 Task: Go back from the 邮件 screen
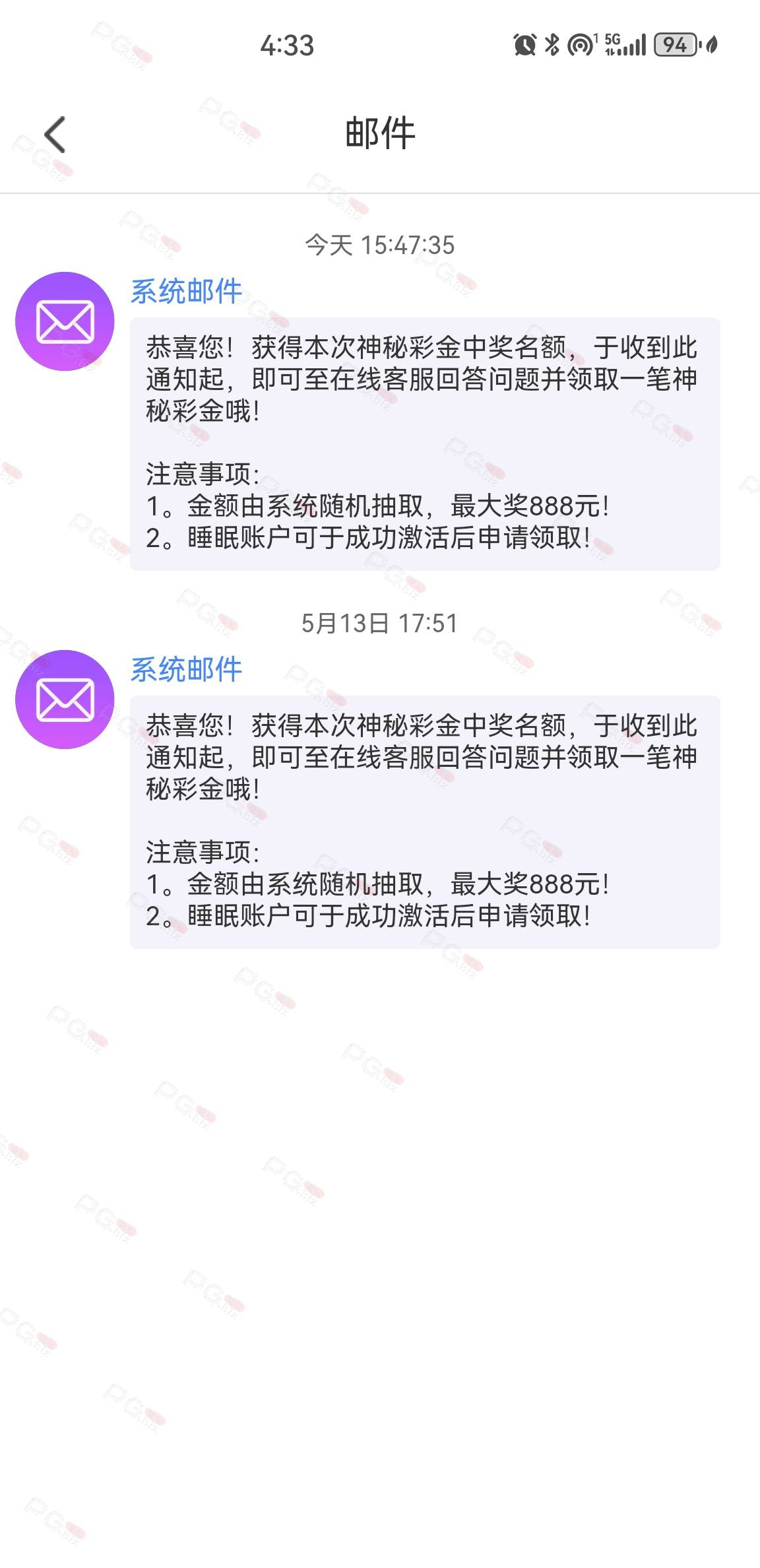[55, 135]
